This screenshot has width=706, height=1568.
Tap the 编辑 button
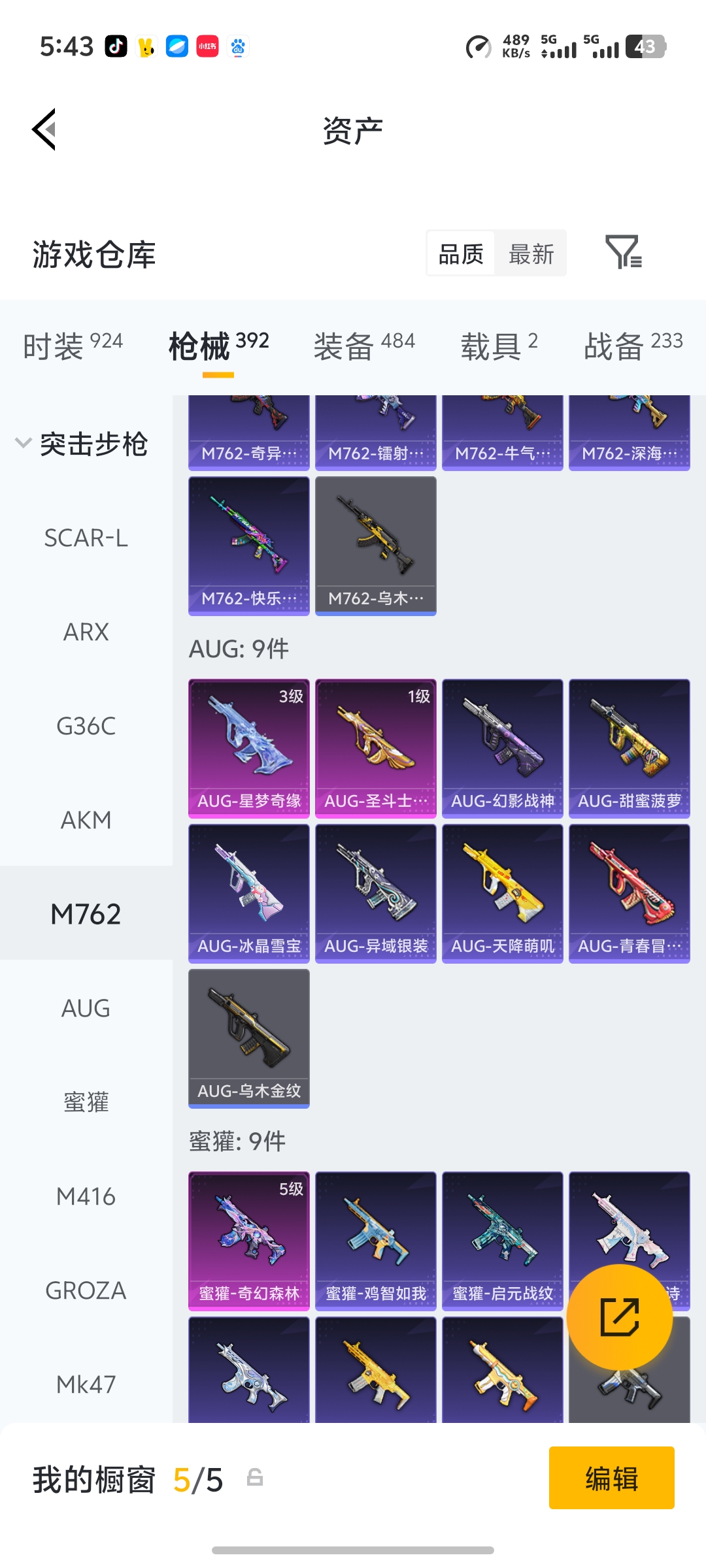tap(612, 1478)
